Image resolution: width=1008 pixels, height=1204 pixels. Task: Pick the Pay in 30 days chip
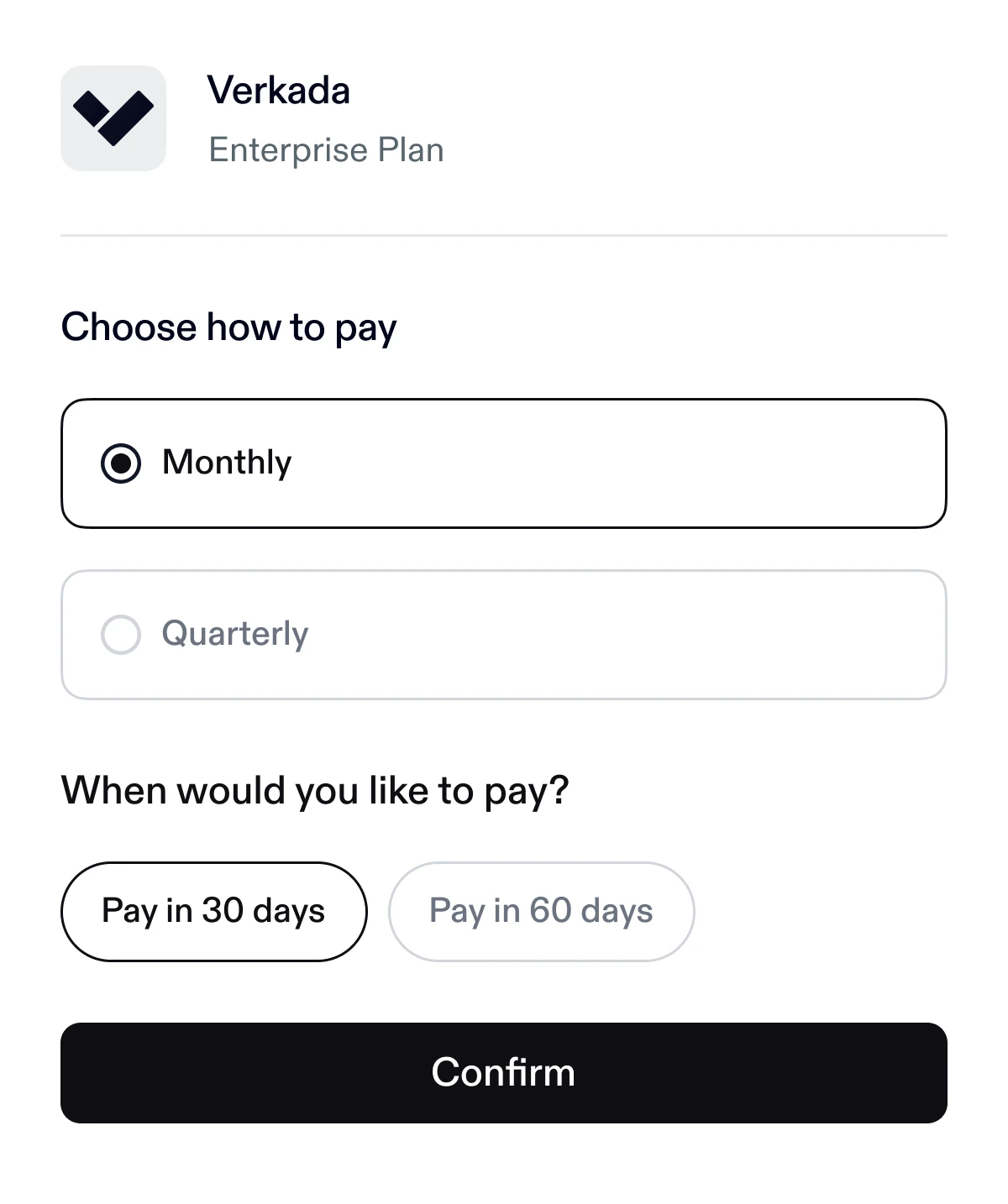pyautogui.click(x=213, y=912)
